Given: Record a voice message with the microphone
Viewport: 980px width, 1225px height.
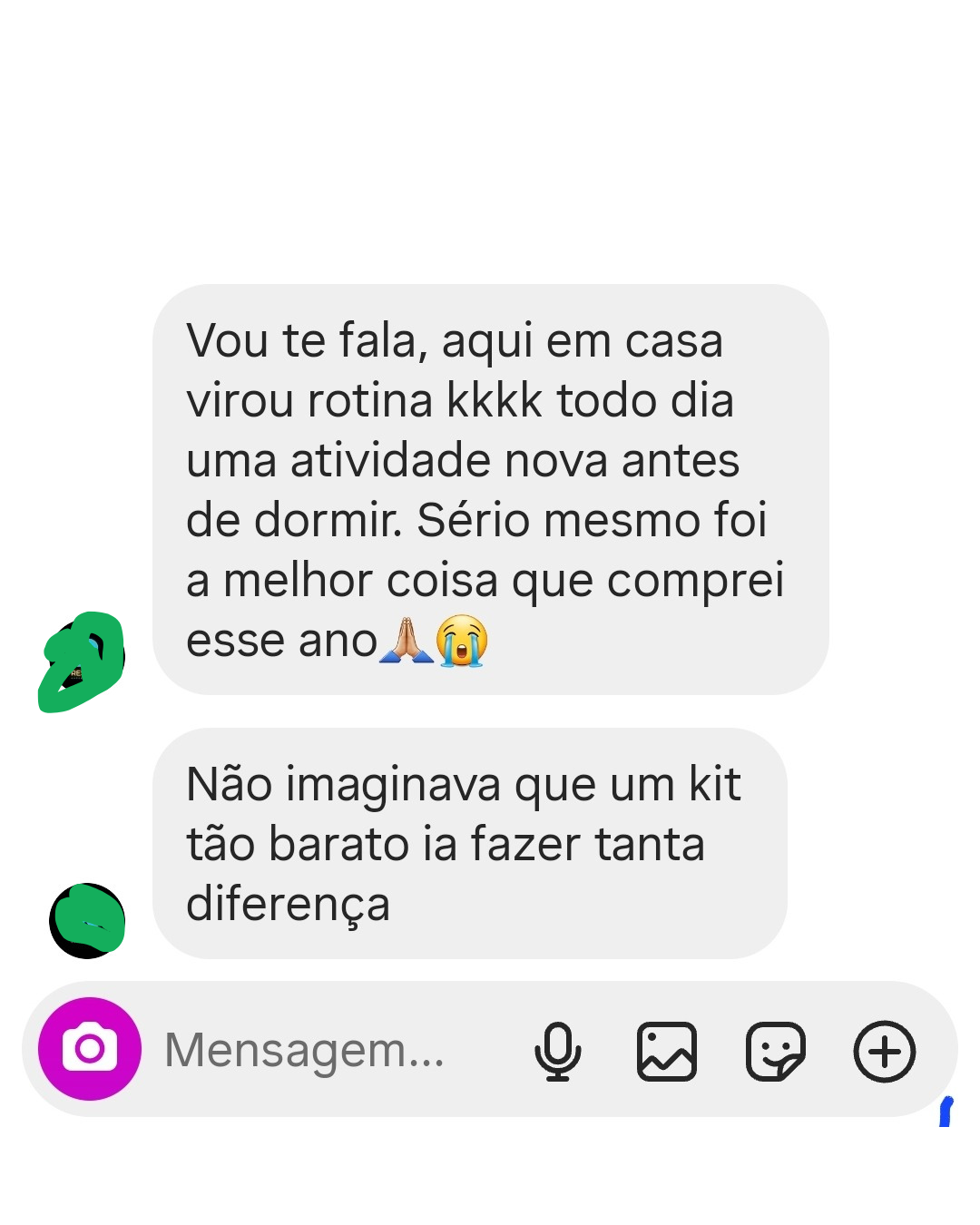Looking at the screenshot, I should click(557, 1051).
